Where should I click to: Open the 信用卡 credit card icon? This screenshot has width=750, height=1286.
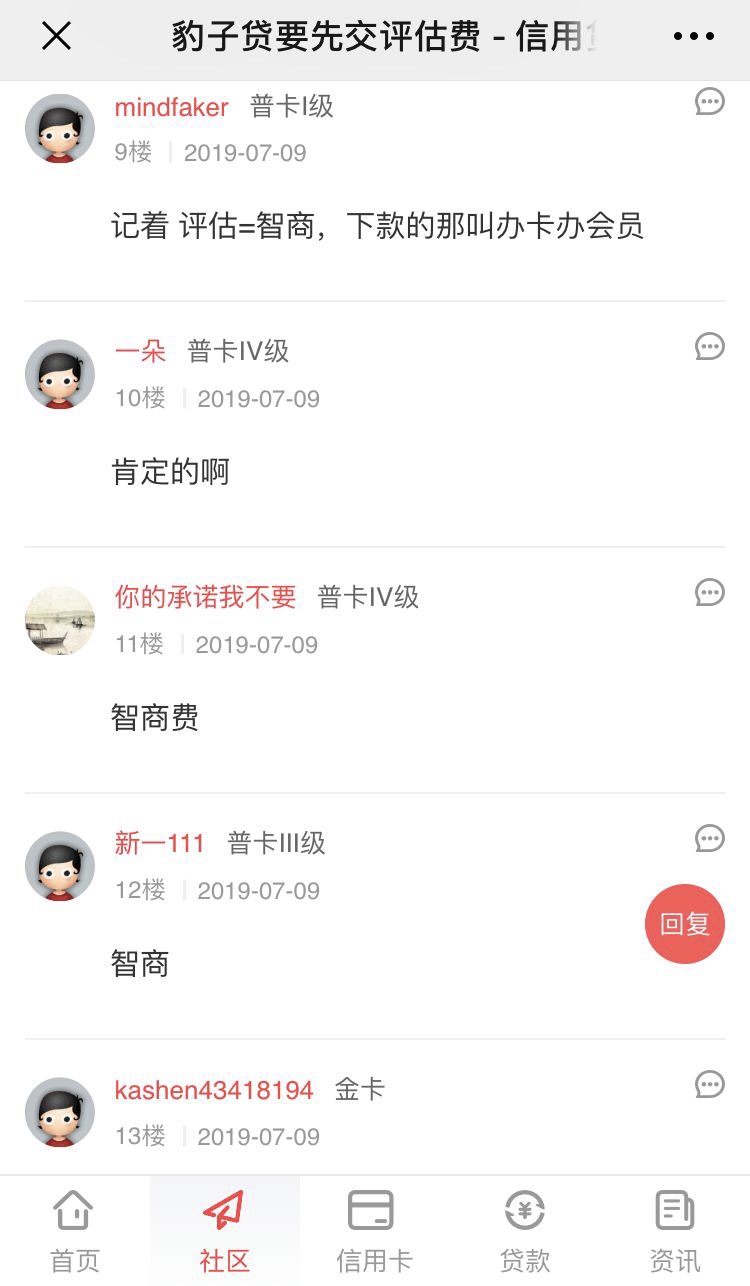(373, 1228)
